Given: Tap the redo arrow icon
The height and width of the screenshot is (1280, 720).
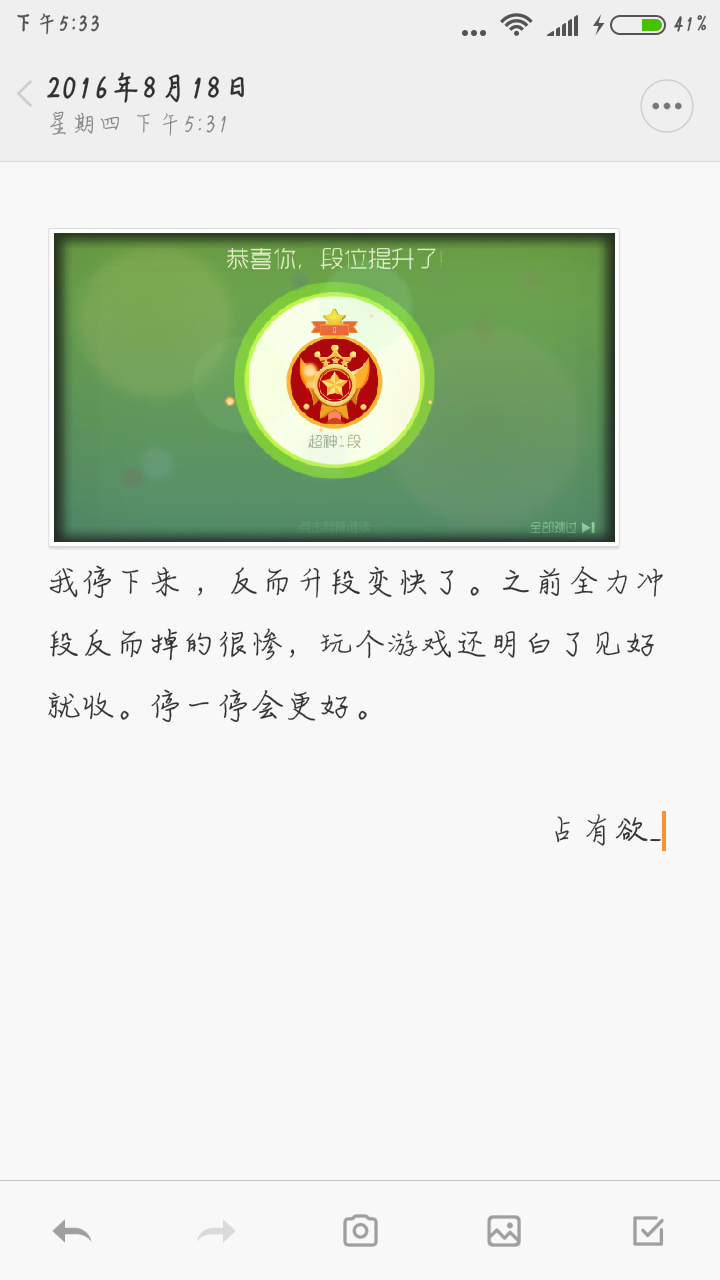Looking at the screenshot, I should (x=216, y=1232).
